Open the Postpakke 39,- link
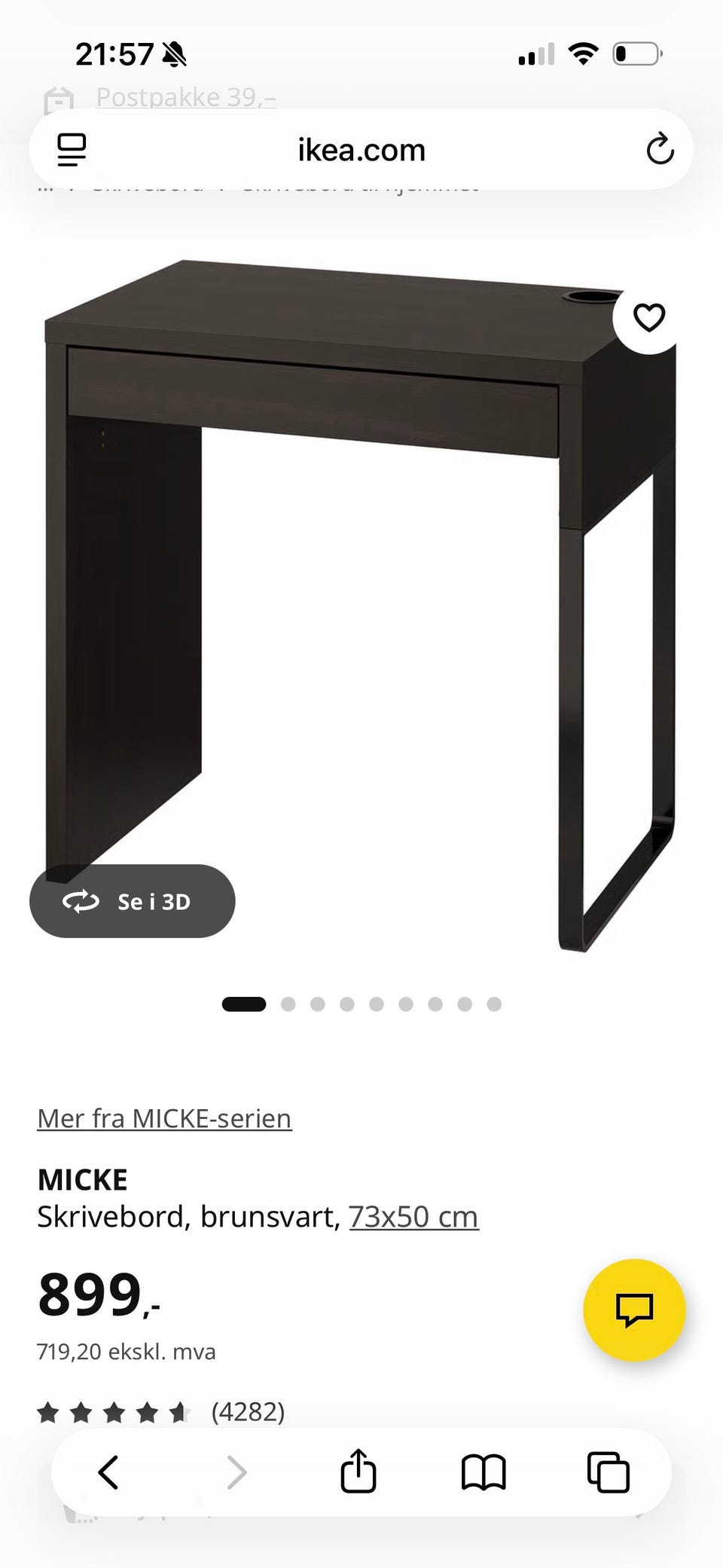 coord(186,97)
